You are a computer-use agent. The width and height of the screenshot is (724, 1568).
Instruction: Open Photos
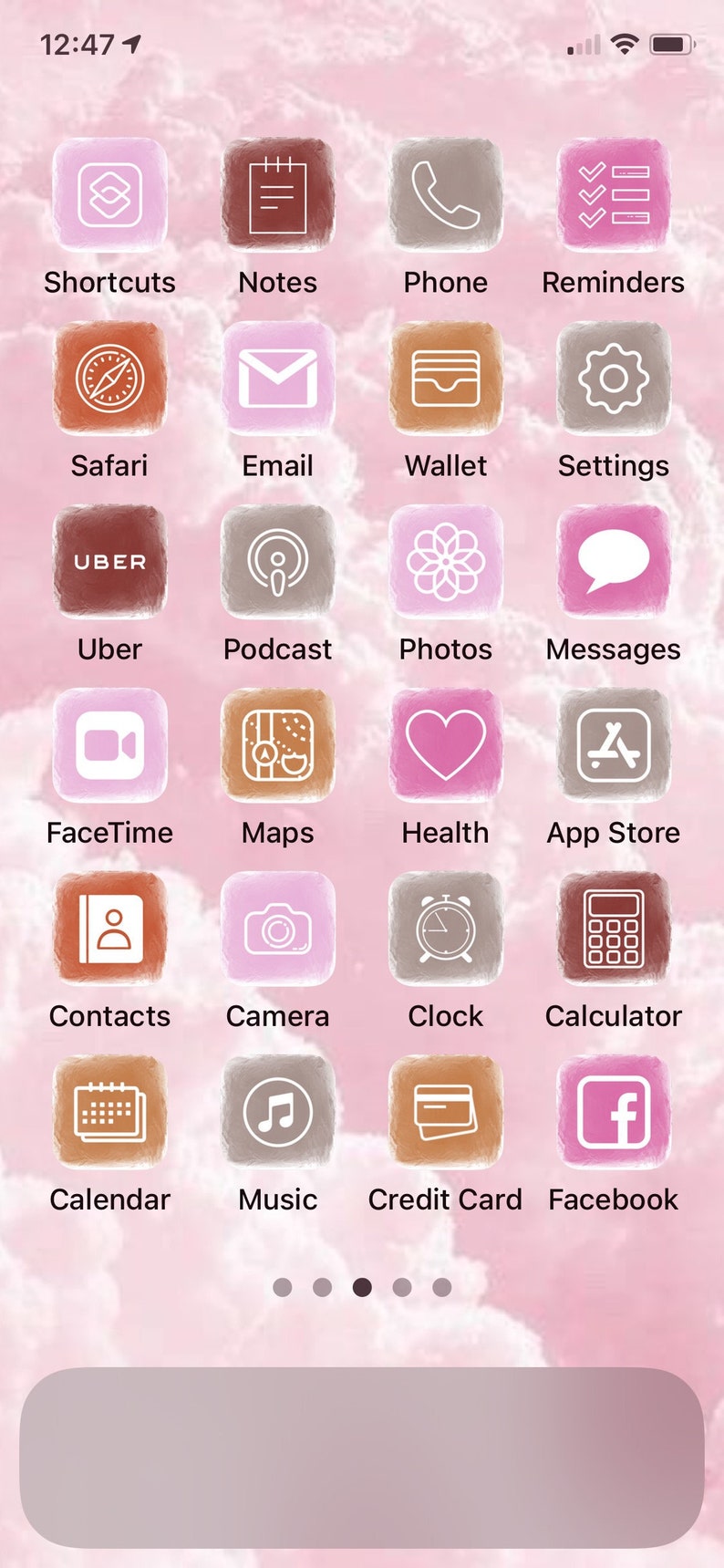coord(446,561)
